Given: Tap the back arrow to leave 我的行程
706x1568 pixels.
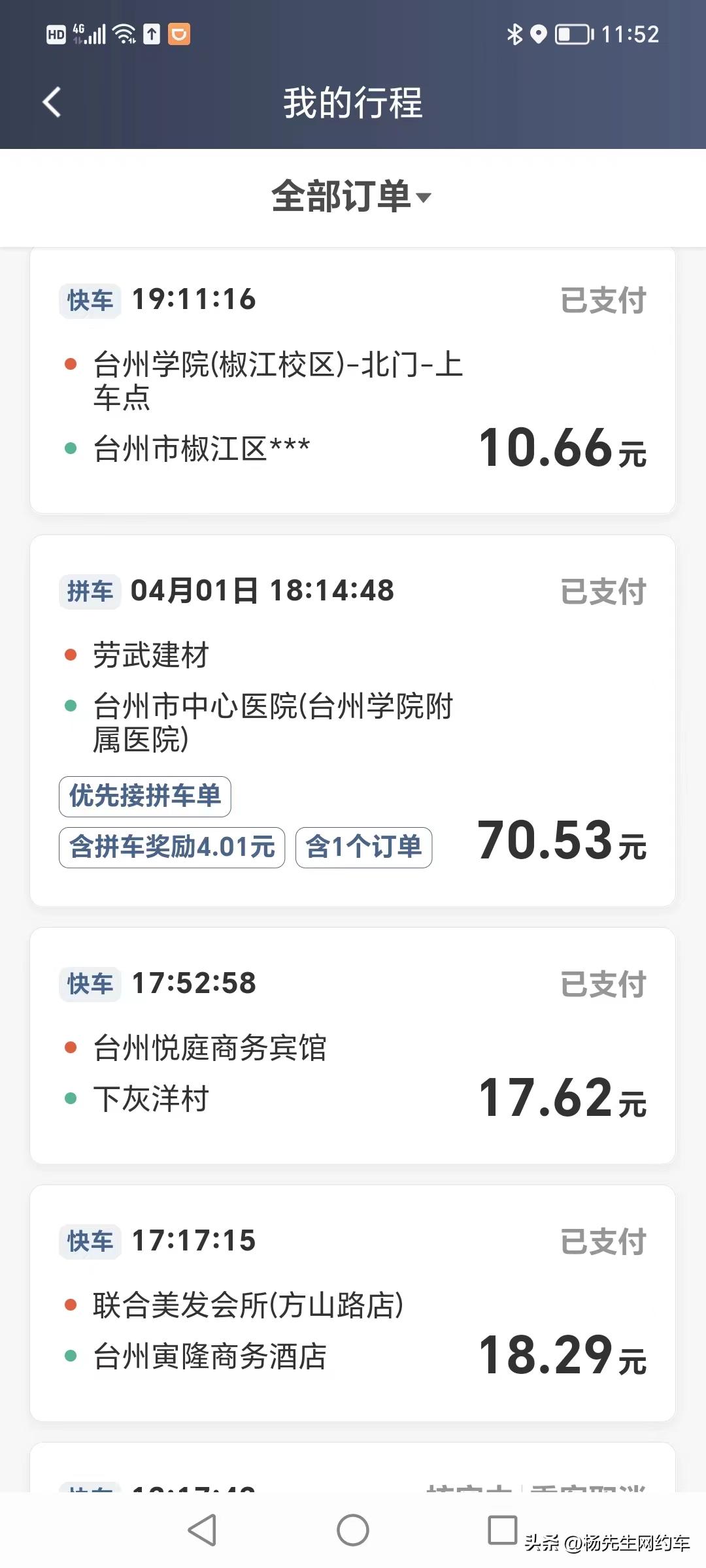Looking at the screenshot, I should coord(52,102).
